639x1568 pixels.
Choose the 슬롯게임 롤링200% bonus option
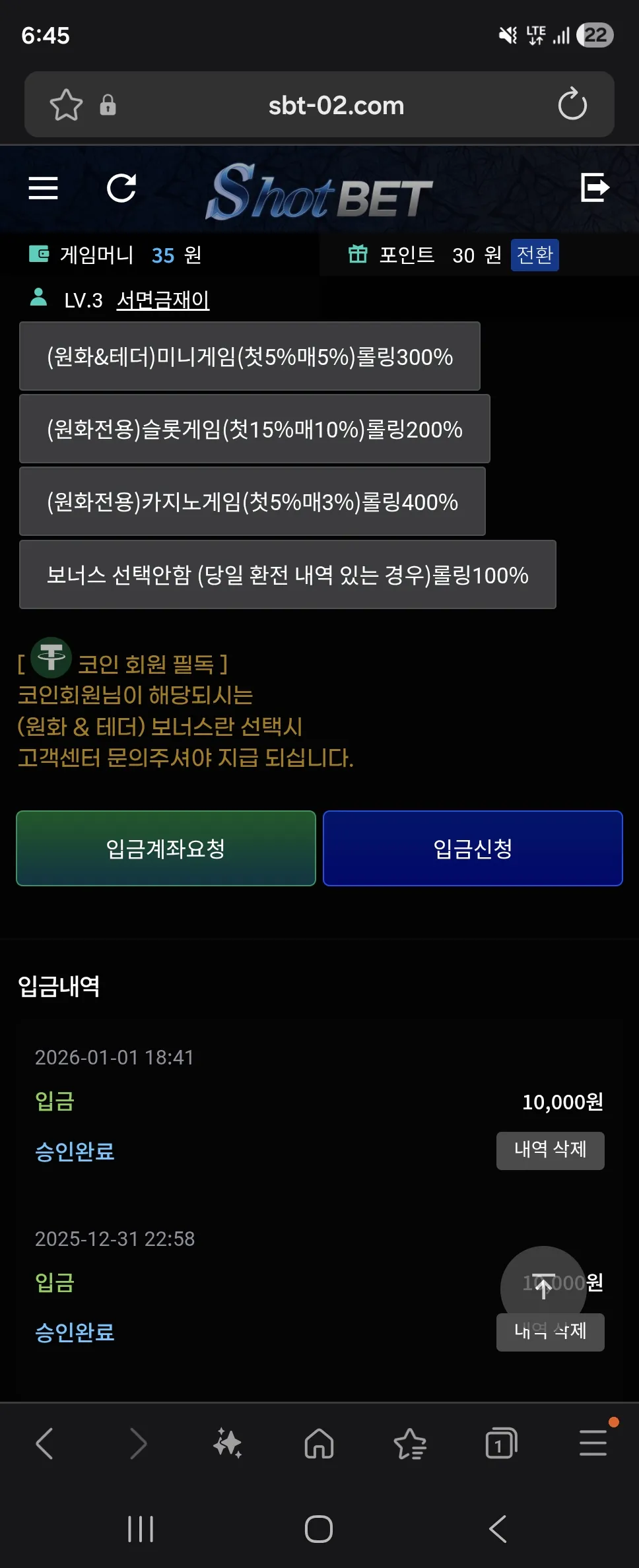coord(255,429)
